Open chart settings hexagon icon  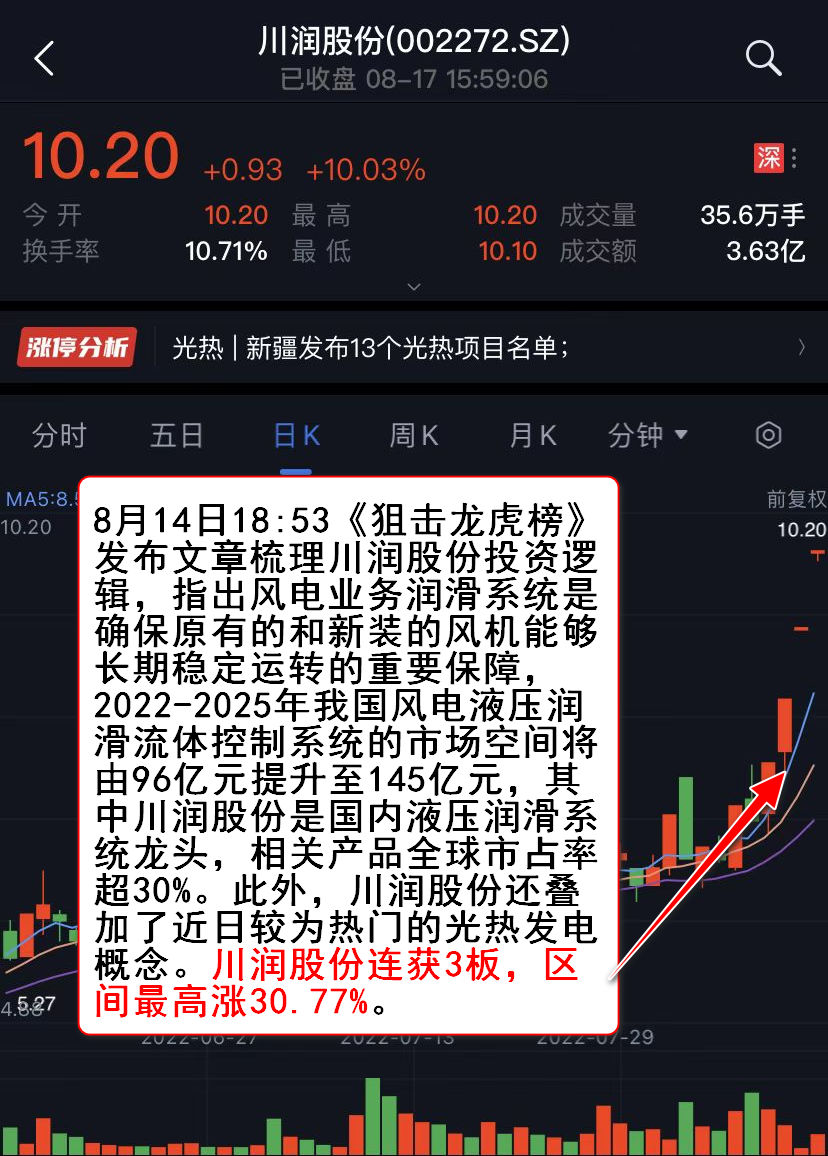(768, 436)
